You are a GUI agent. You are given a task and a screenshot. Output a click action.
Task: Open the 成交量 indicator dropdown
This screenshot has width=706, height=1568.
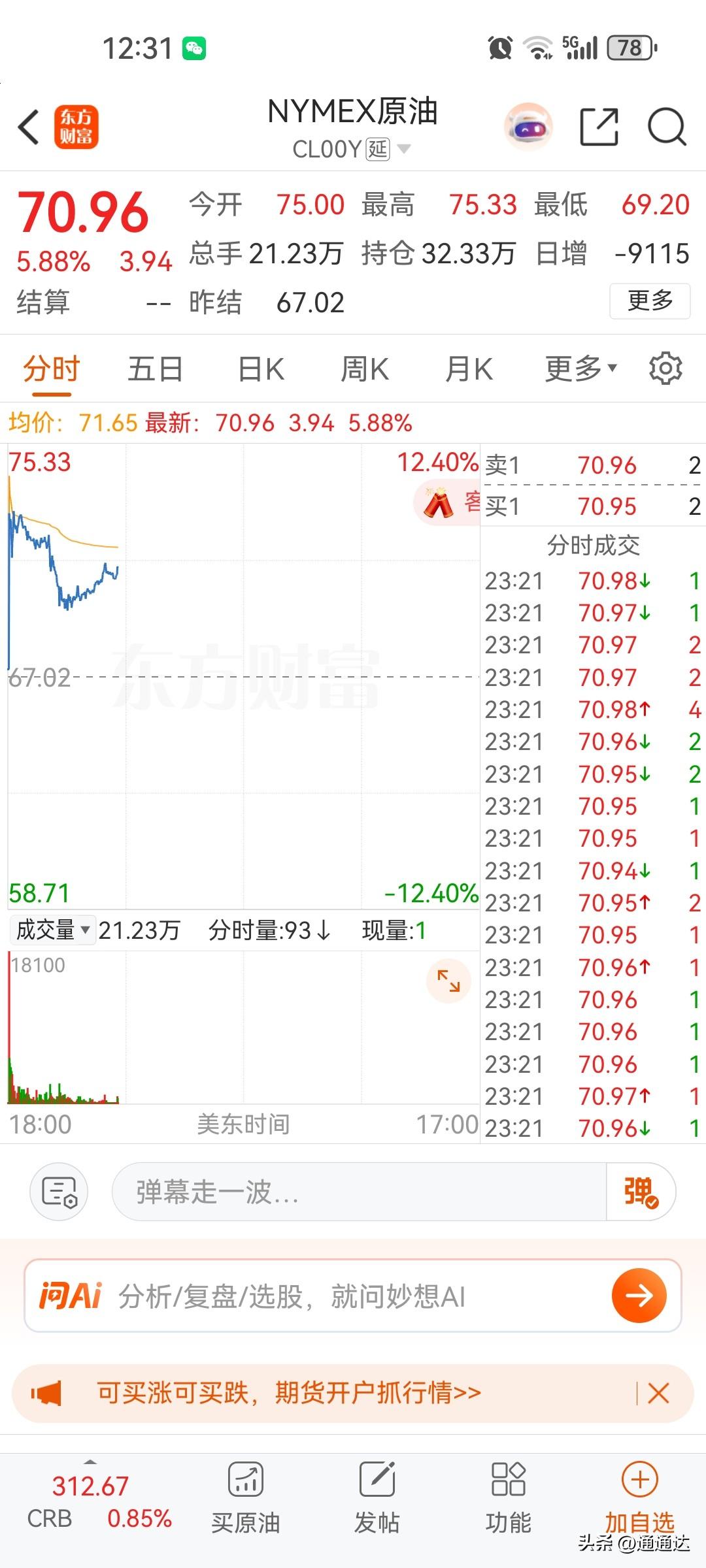[51, 930]
